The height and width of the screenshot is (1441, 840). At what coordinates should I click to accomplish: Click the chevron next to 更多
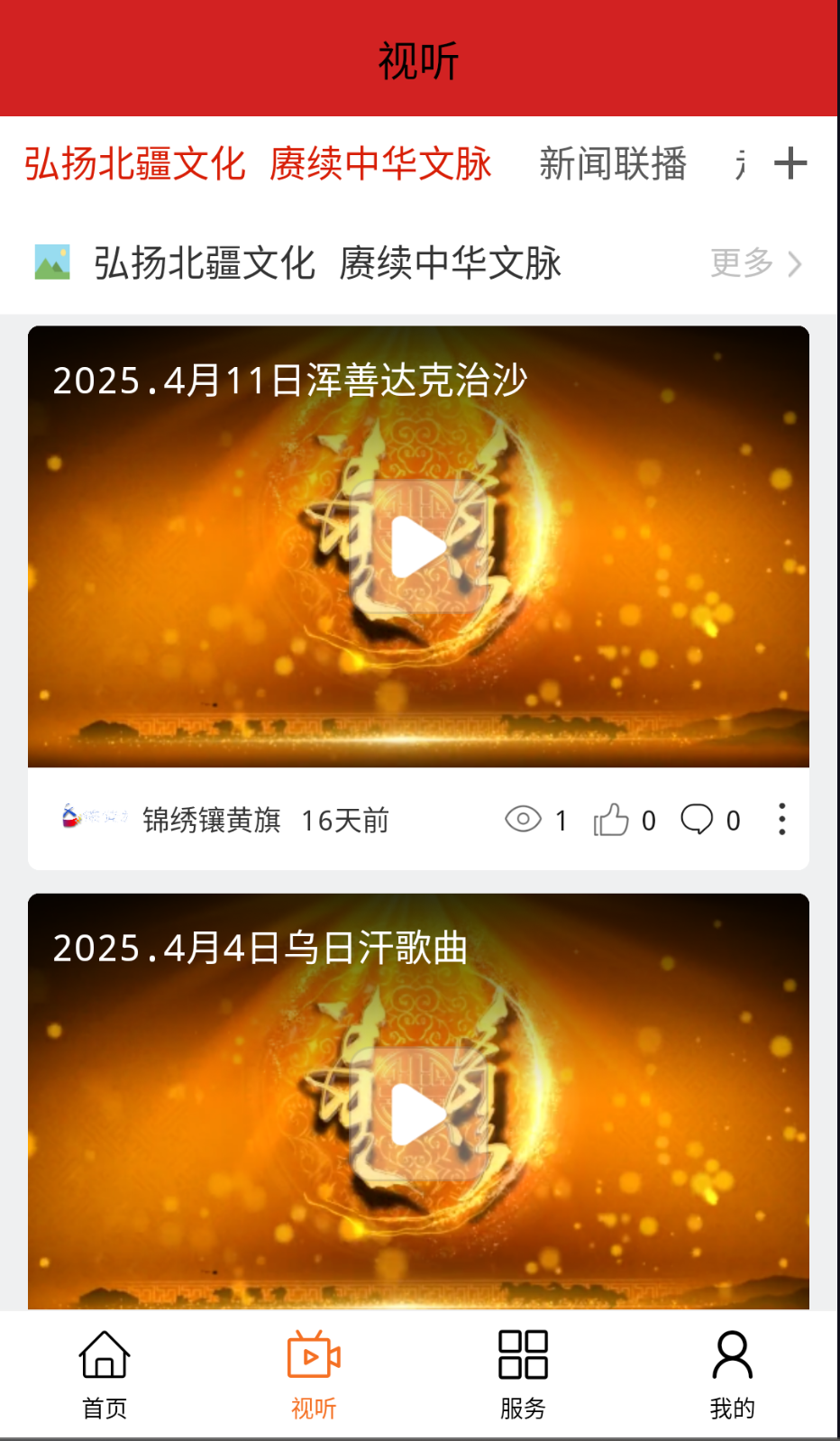pyautogui.click(x=796, y=263)
